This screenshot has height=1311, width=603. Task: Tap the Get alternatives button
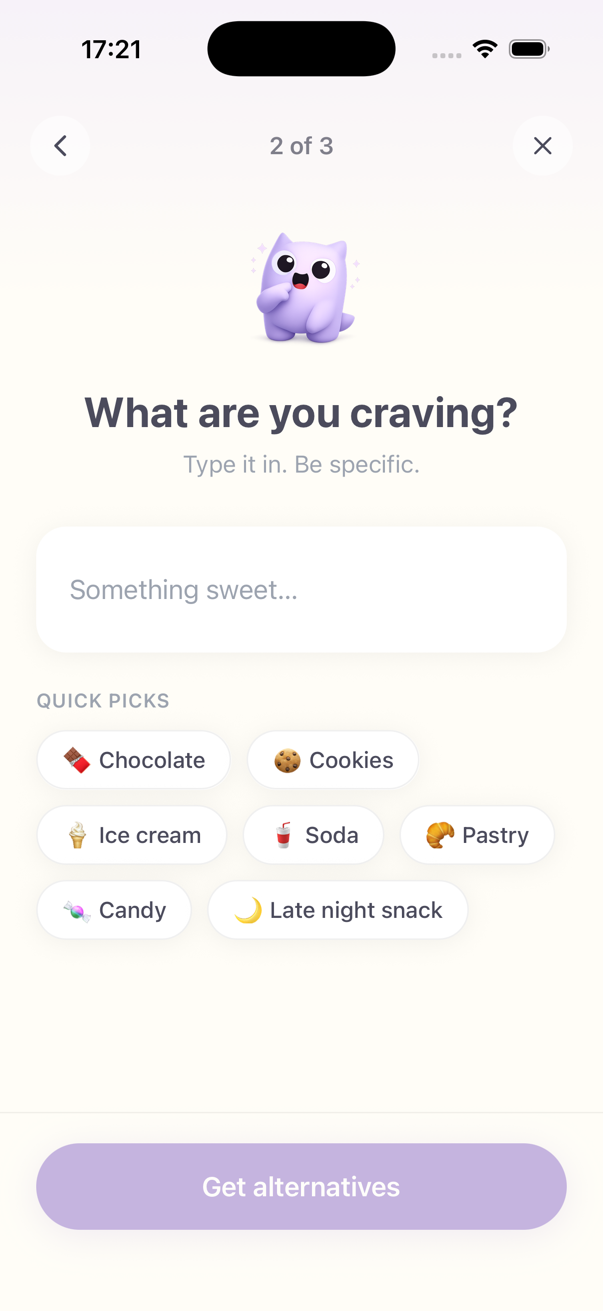(x=301, y=1186)
